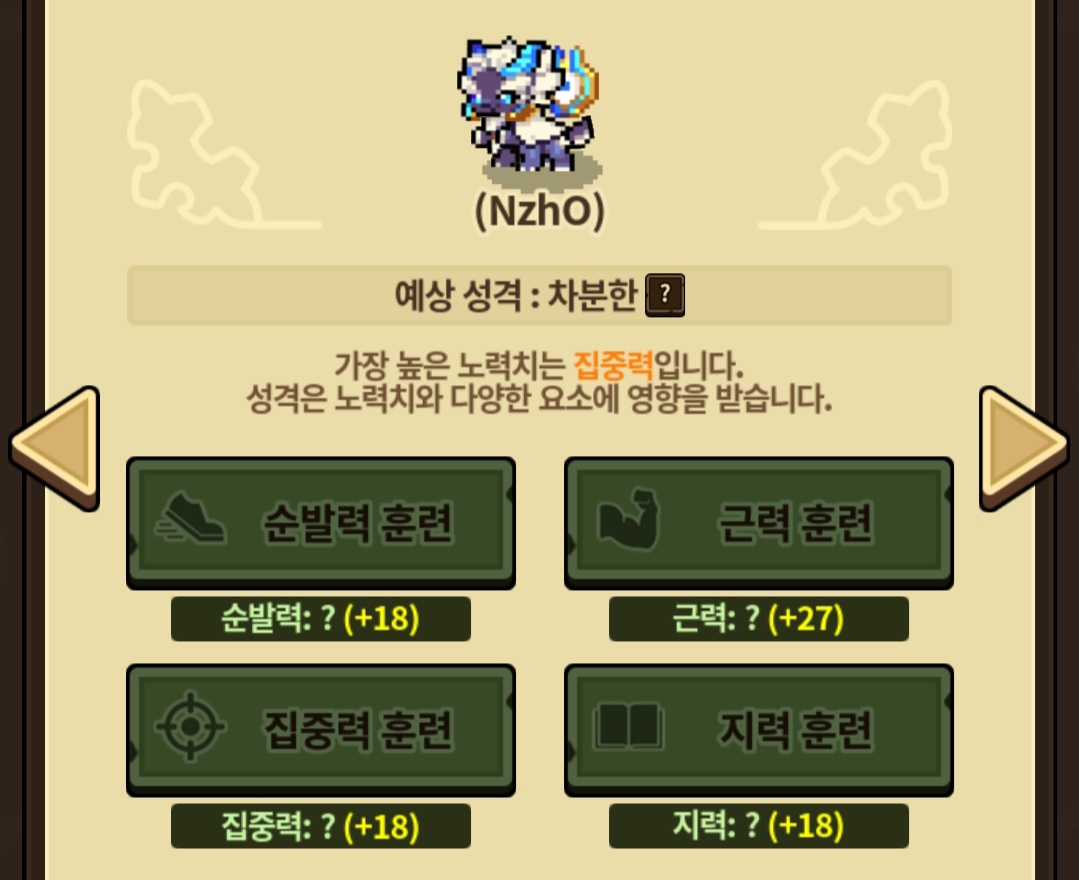
Task: Go to the next character with right arrow
Action: (x=1023, y=449)
